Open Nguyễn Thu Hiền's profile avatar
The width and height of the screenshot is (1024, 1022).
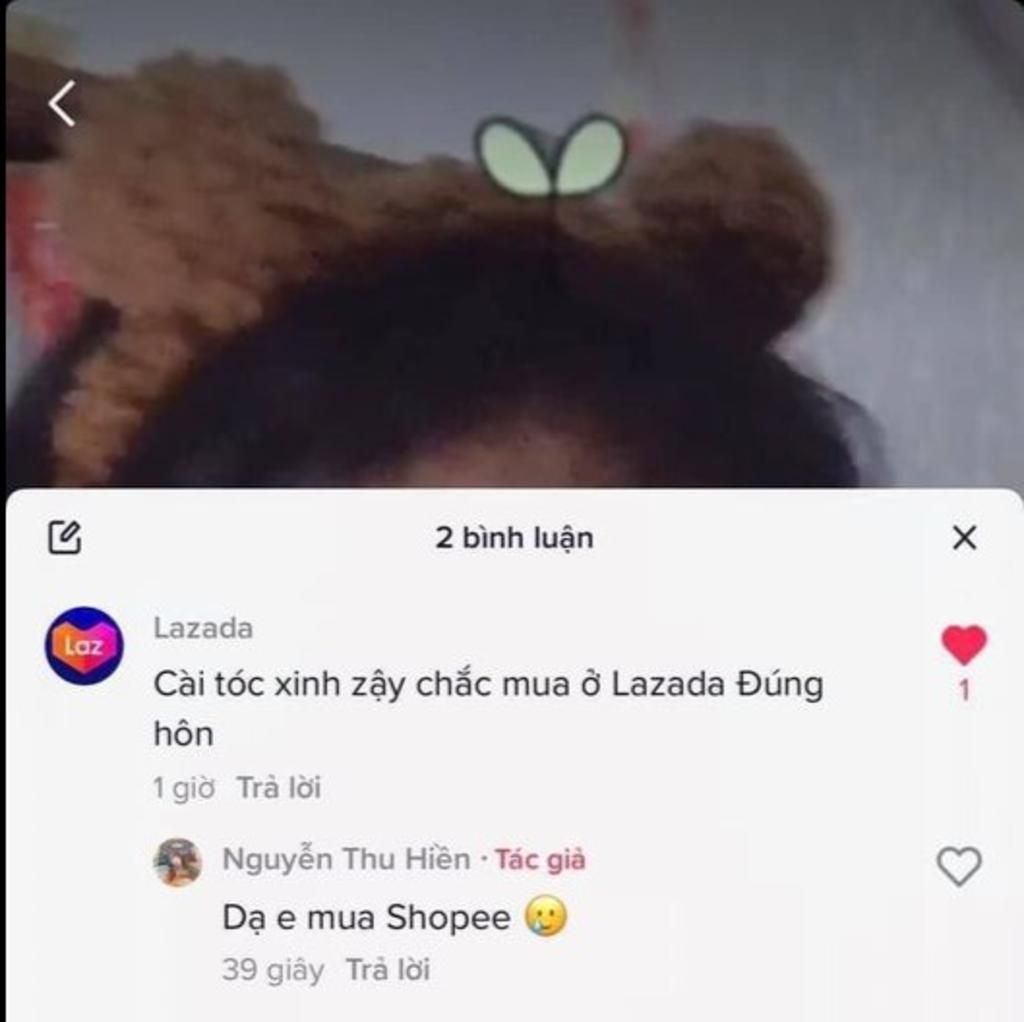pyautogui.click(x=178, y=862)
